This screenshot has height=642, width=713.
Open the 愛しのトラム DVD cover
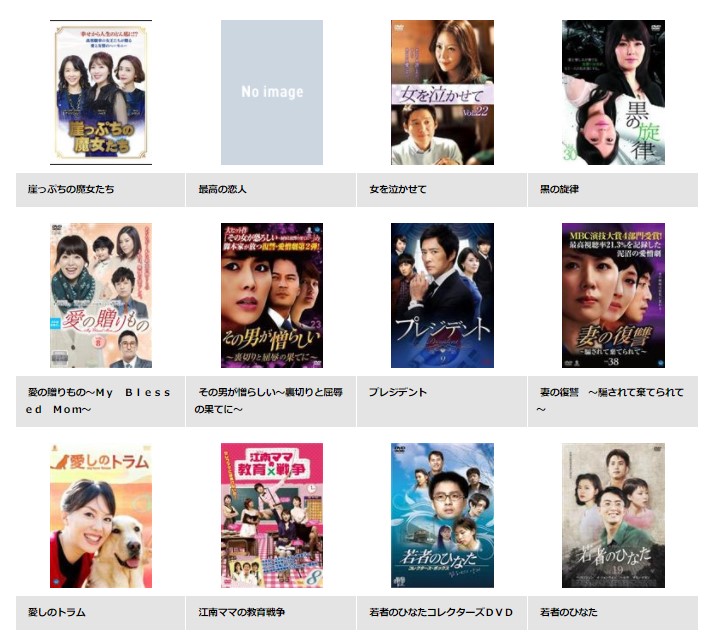point(101,515)
